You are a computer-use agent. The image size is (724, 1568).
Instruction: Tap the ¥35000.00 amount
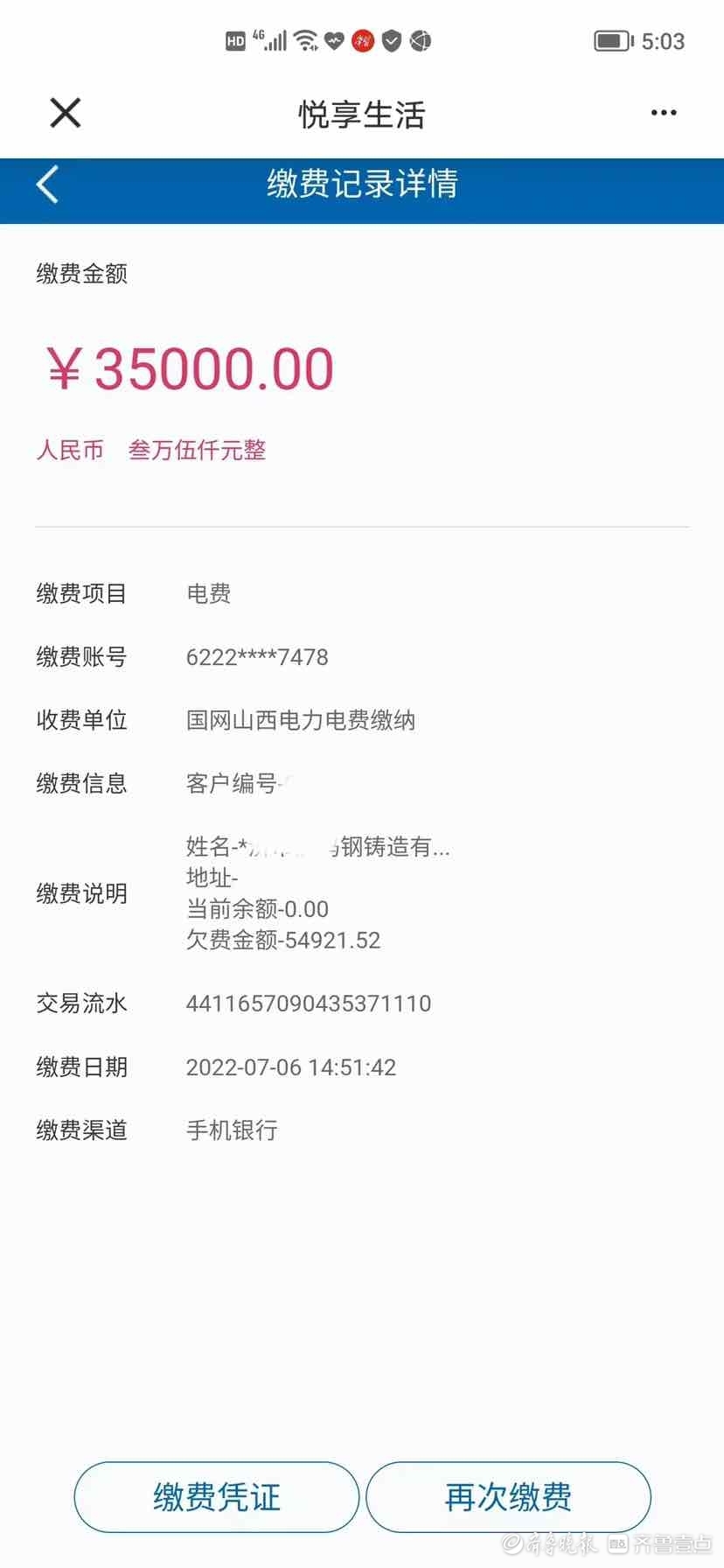click(189, 367)
